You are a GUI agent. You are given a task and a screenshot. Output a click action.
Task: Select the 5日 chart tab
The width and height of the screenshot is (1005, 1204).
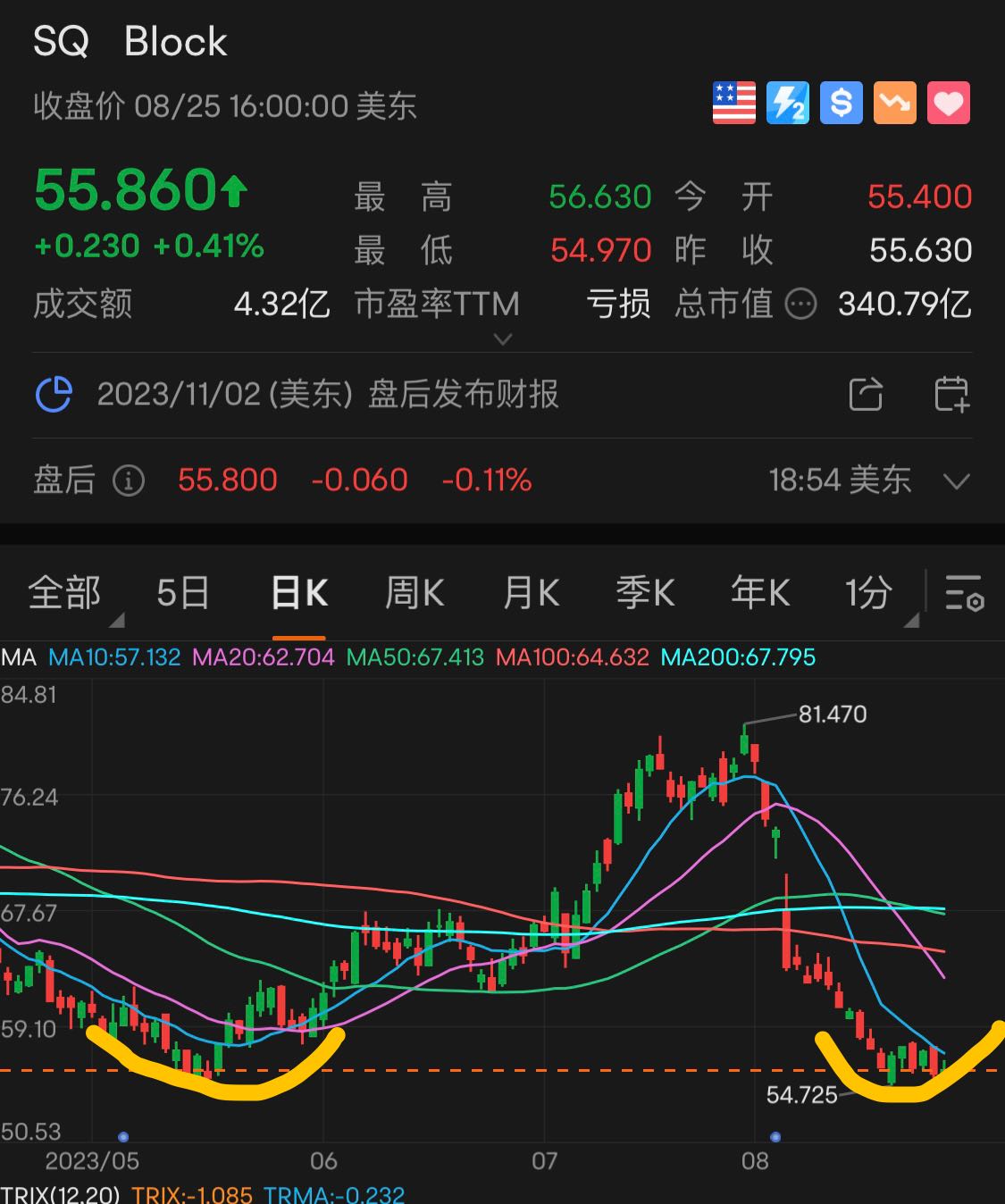click(183, 593)
